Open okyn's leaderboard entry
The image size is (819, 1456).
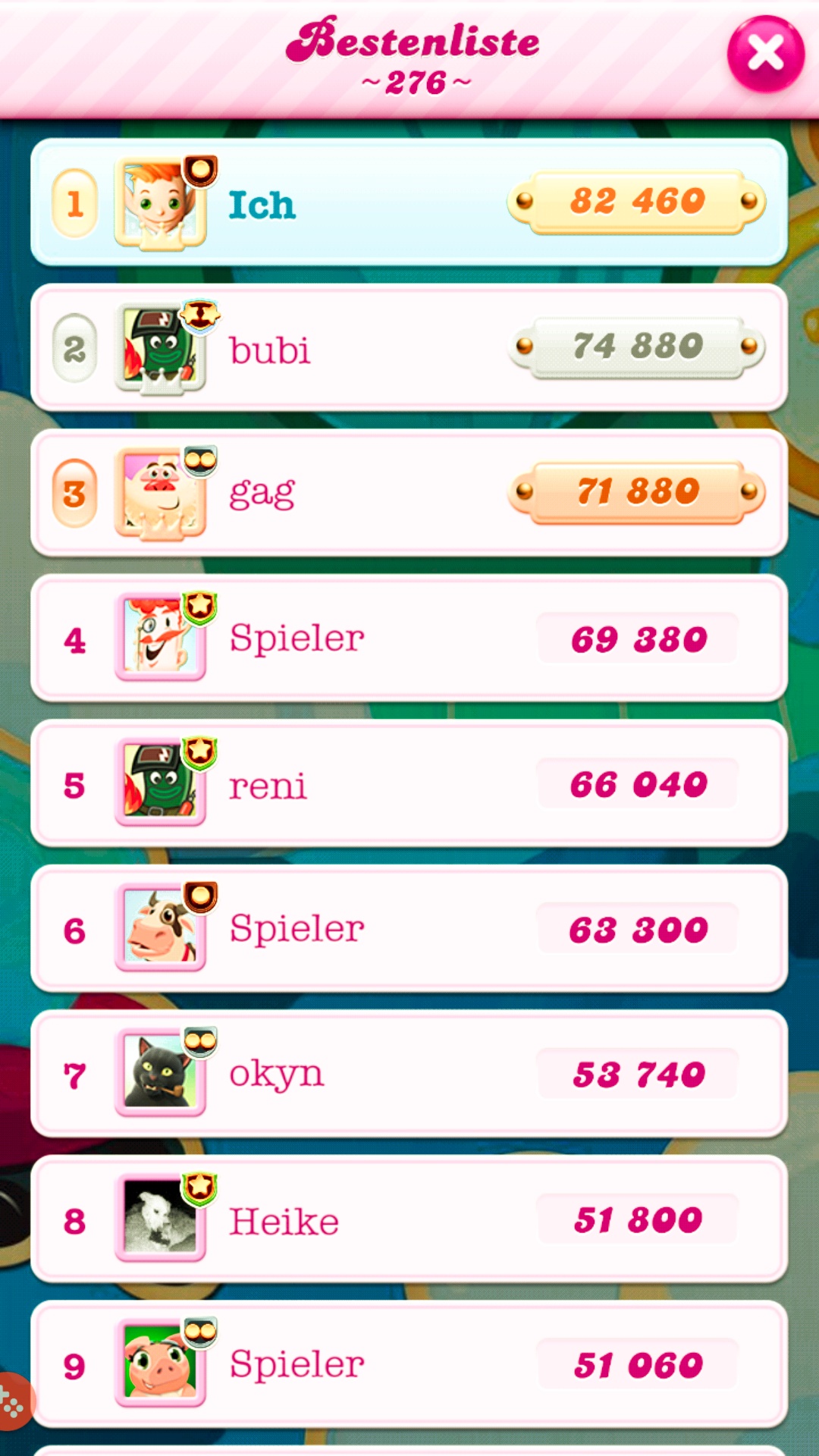pos(409,1075)
